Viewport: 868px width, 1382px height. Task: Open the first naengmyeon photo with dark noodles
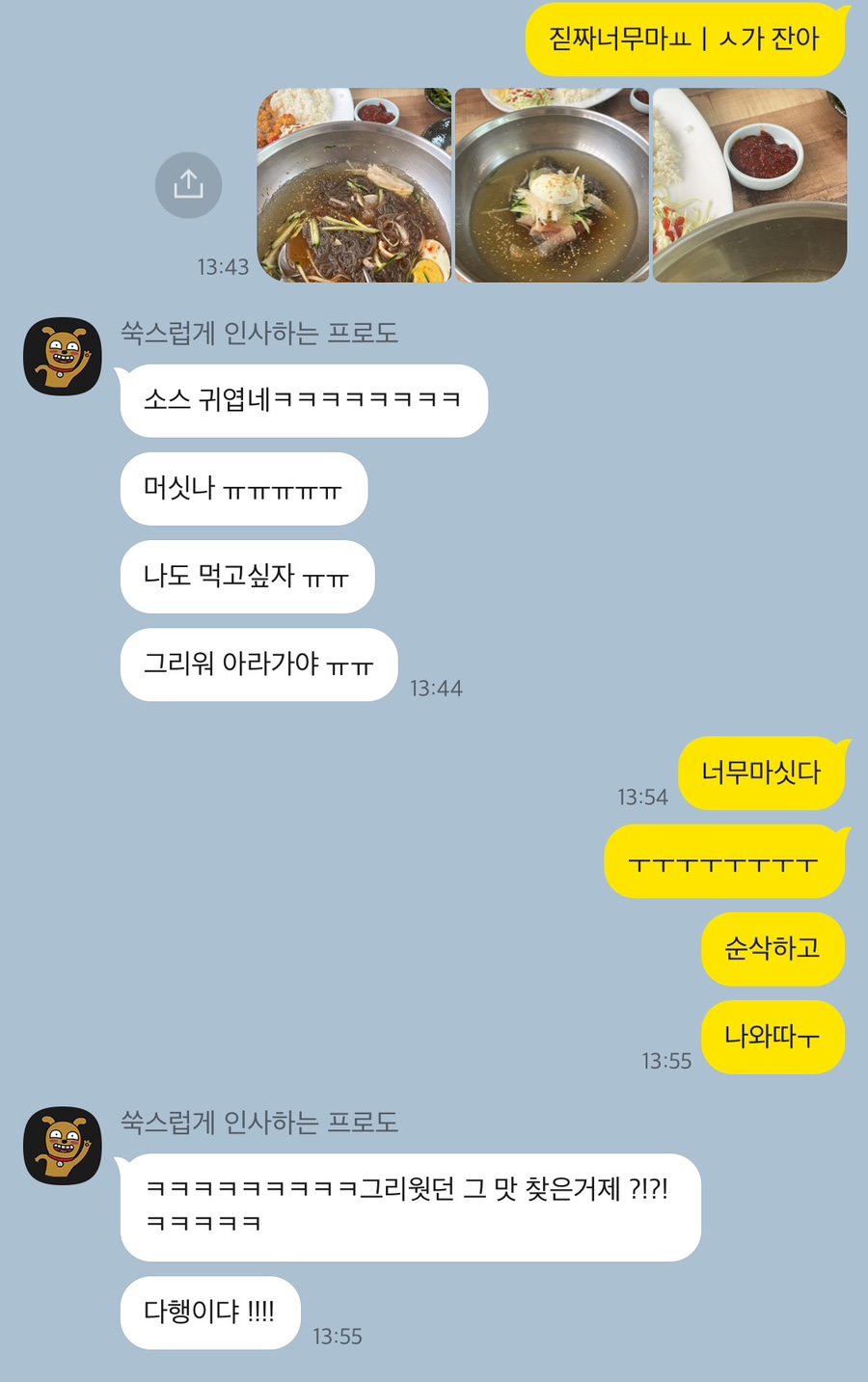354,185
